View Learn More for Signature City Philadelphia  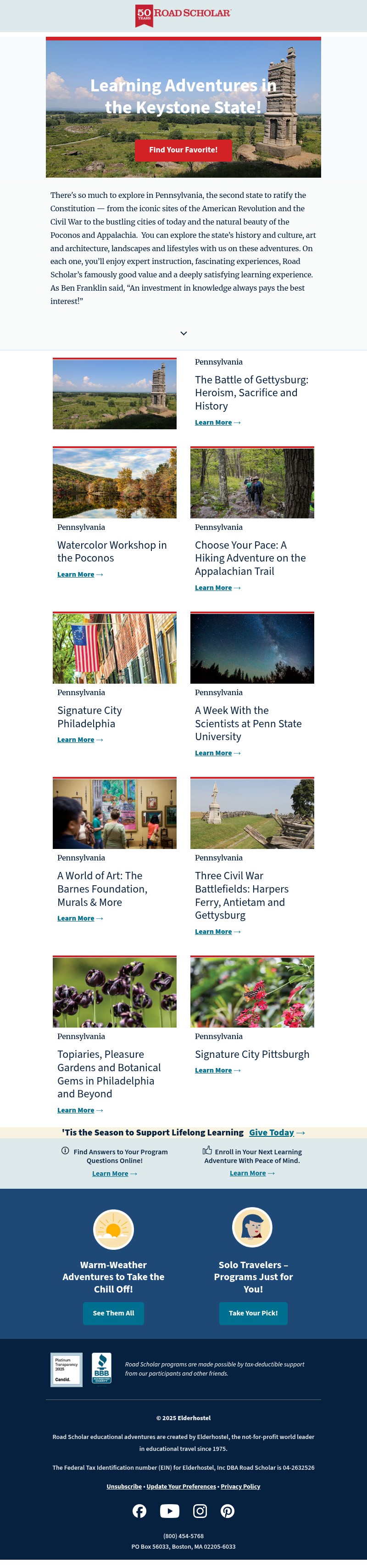click(x=76, y=740)
